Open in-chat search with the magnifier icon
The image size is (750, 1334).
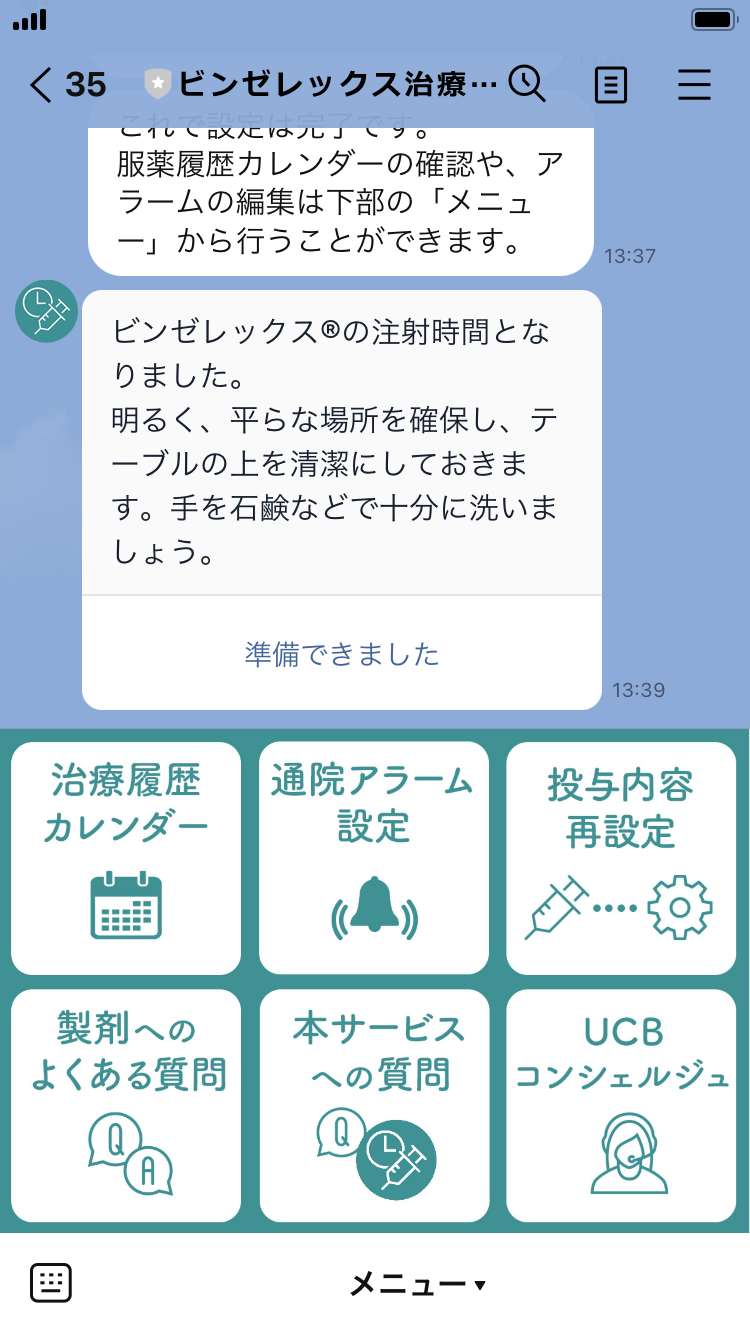(x=528, y=85)
